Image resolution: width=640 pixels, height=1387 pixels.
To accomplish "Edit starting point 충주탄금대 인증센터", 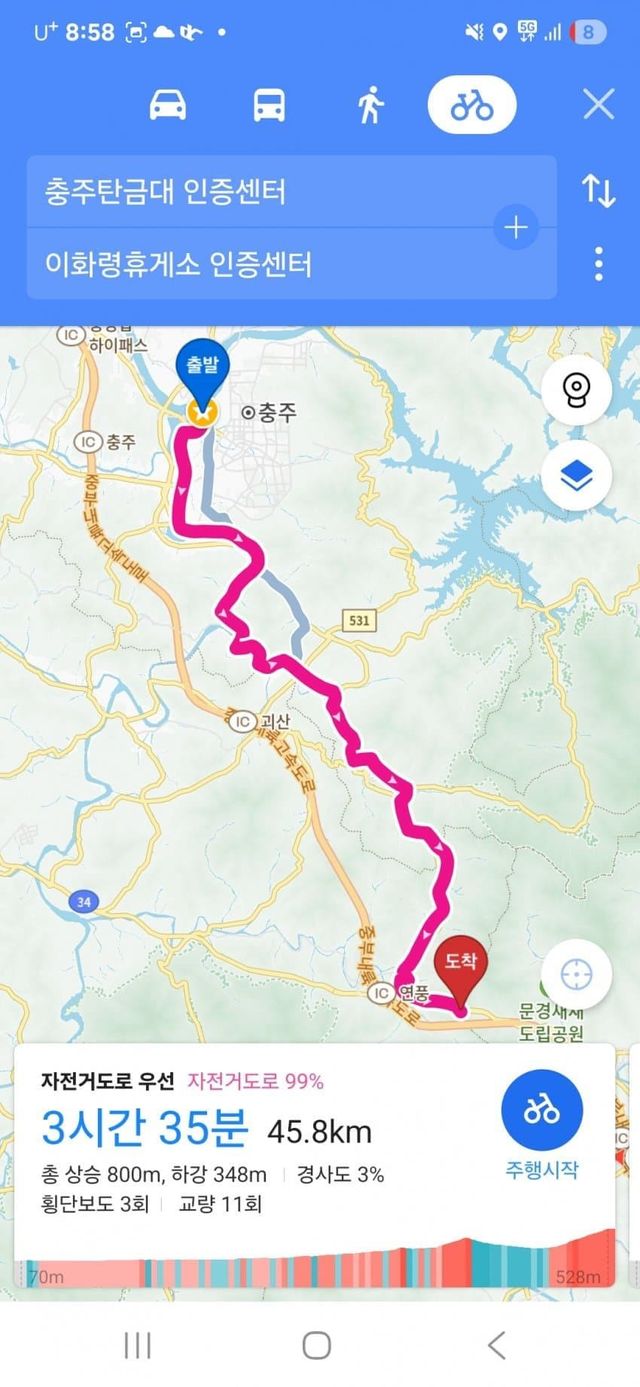I will (260, 191).
